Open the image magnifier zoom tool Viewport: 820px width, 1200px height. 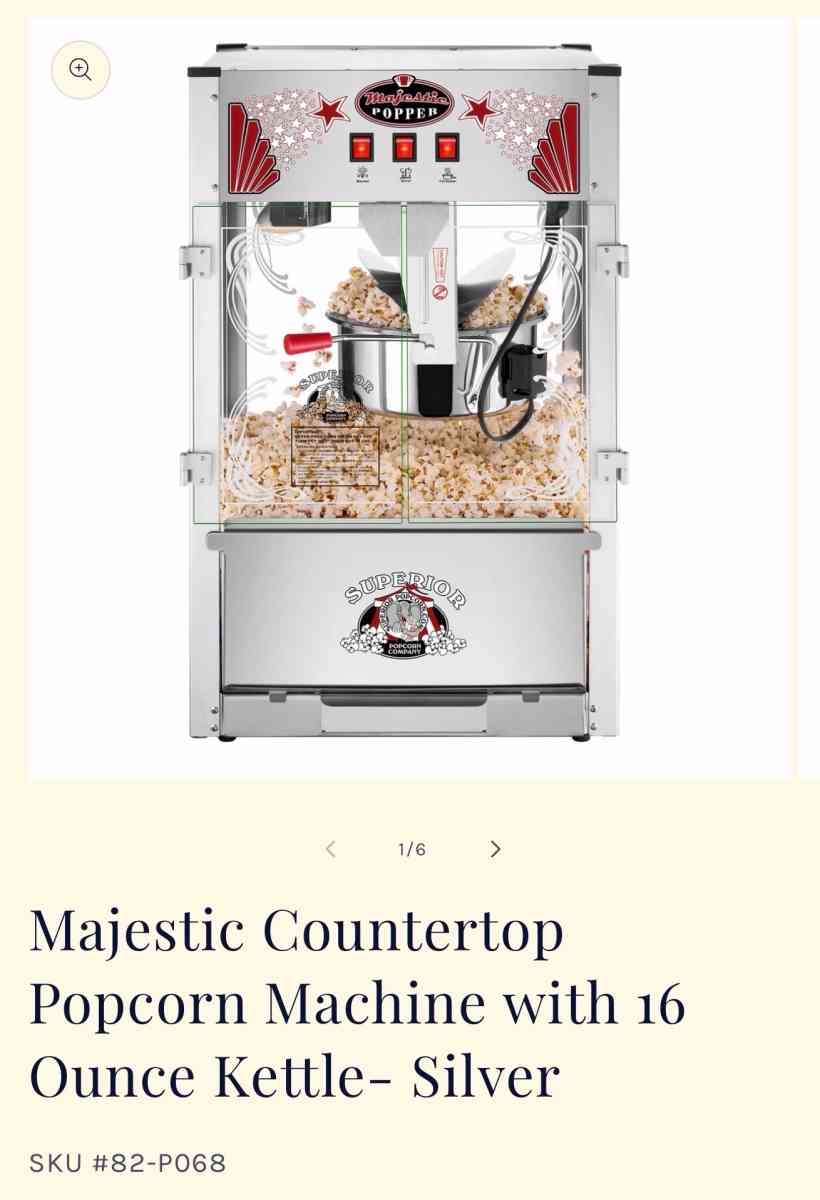pos(80,70)
